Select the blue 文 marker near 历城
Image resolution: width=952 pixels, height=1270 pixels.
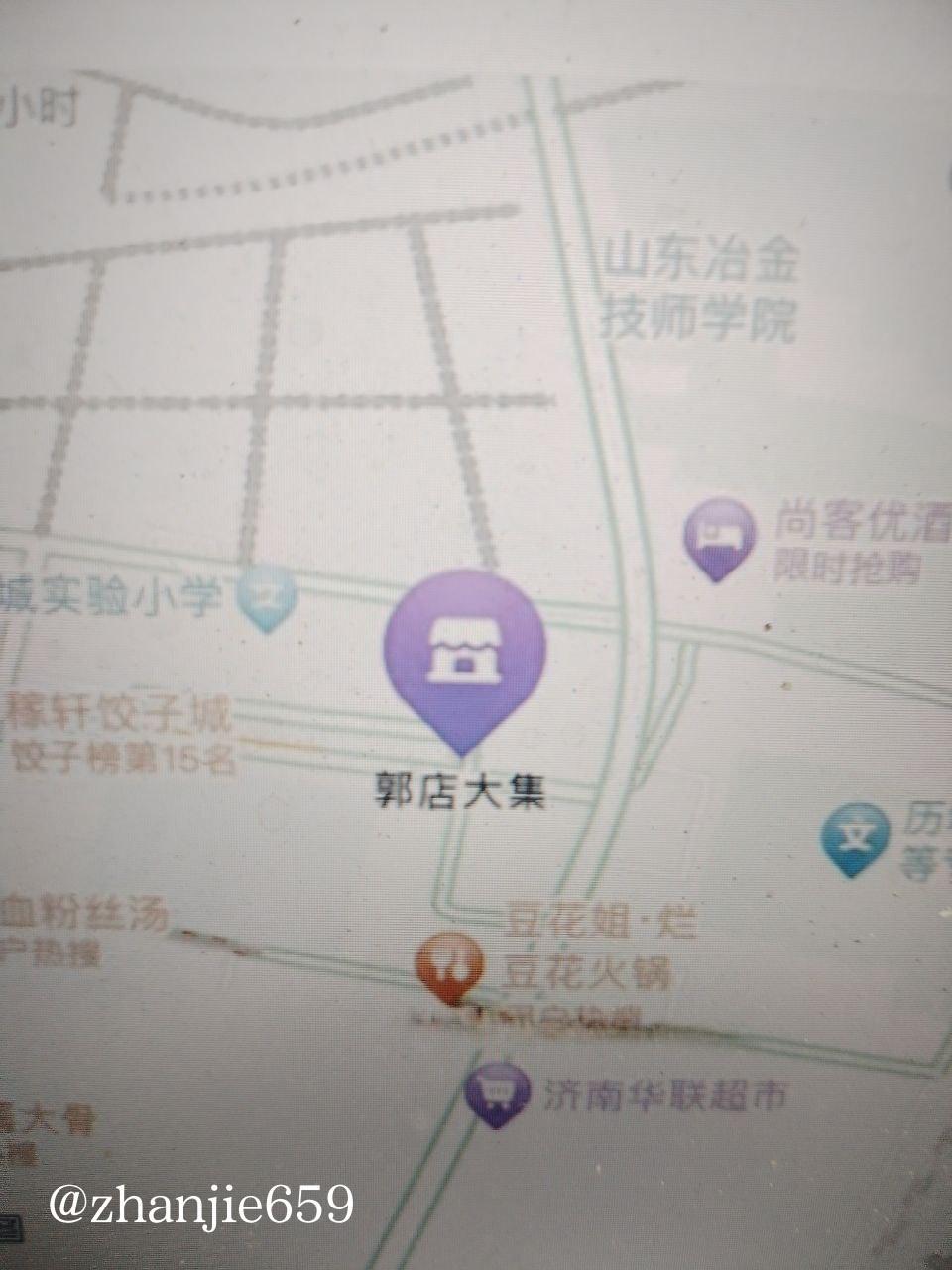click(854, 838)
